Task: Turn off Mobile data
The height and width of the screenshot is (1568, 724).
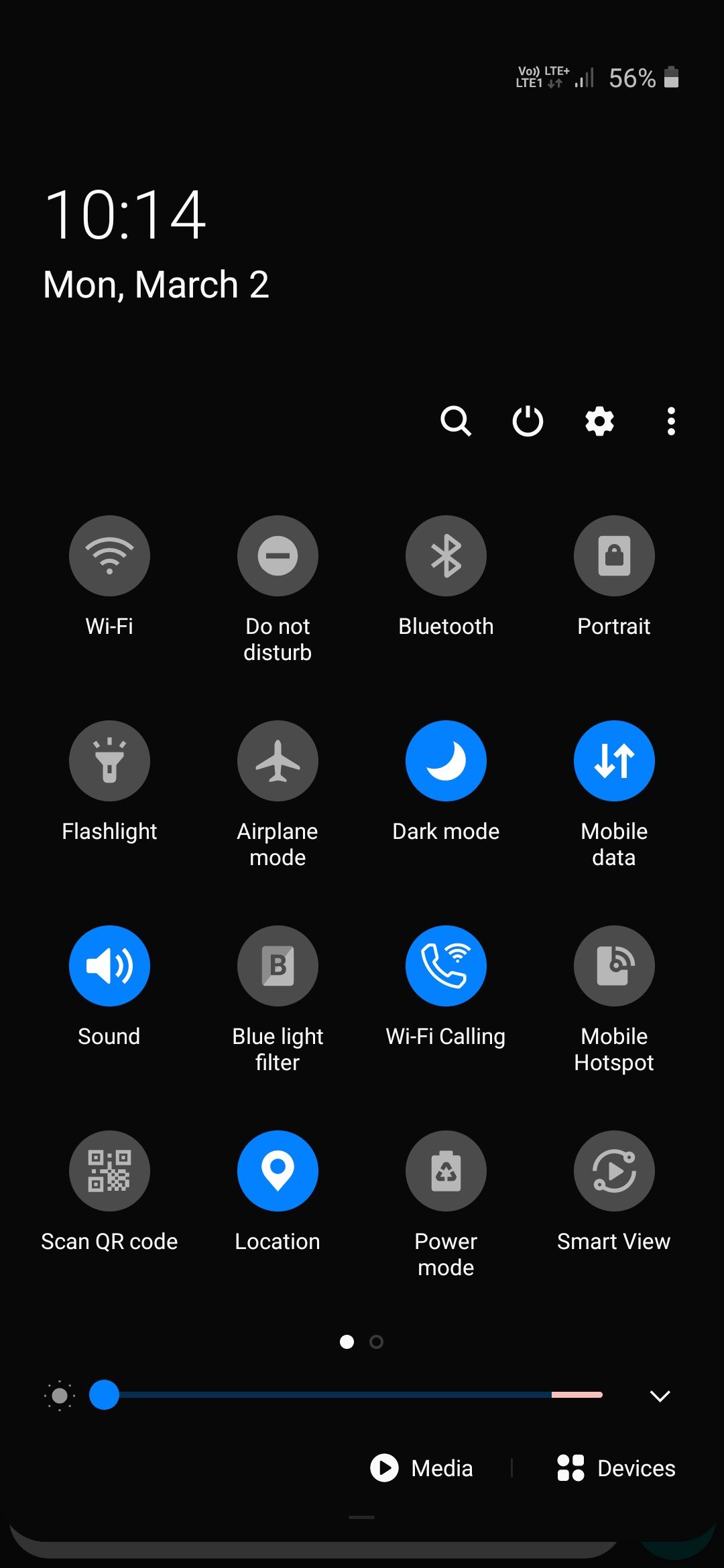Action: 614,761
